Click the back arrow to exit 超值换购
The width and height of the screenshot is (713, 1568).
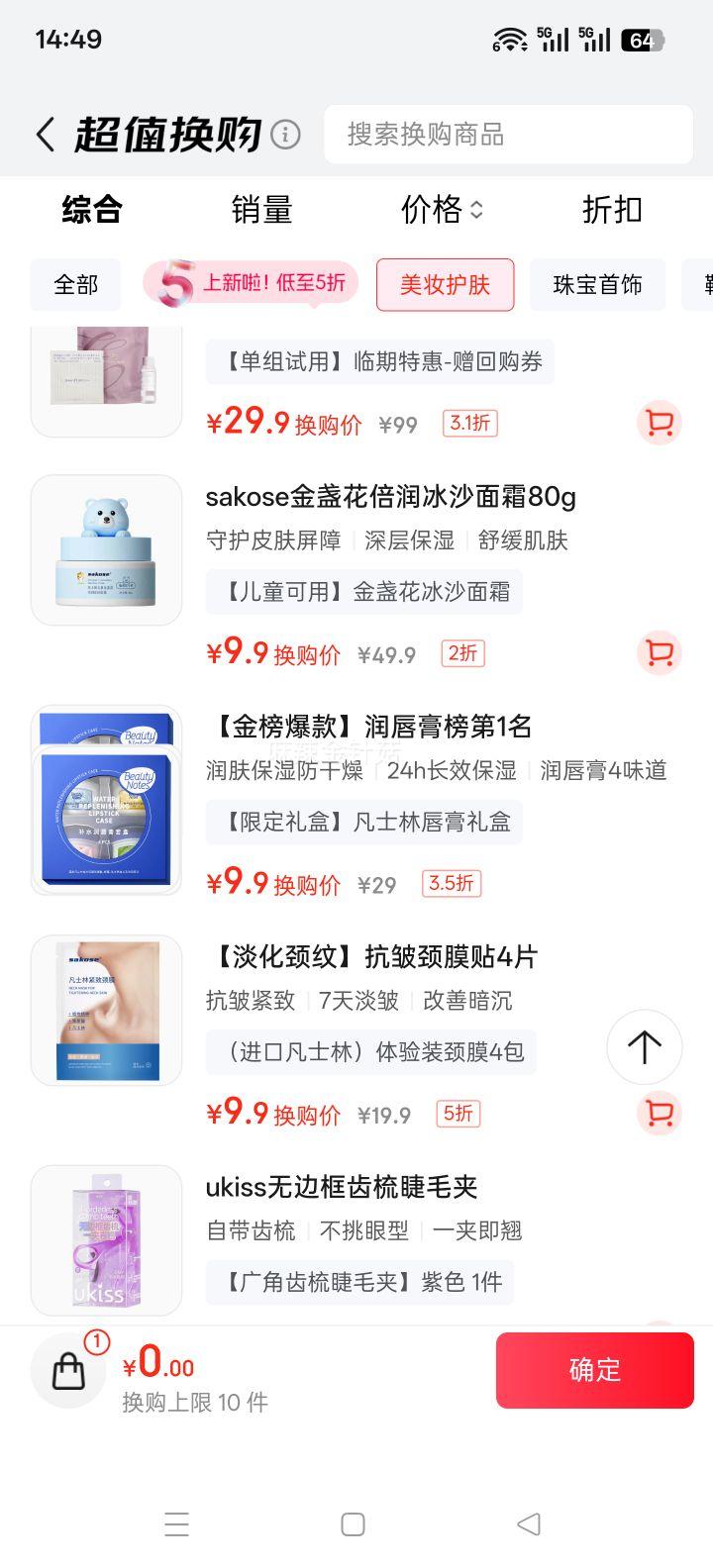45,134
